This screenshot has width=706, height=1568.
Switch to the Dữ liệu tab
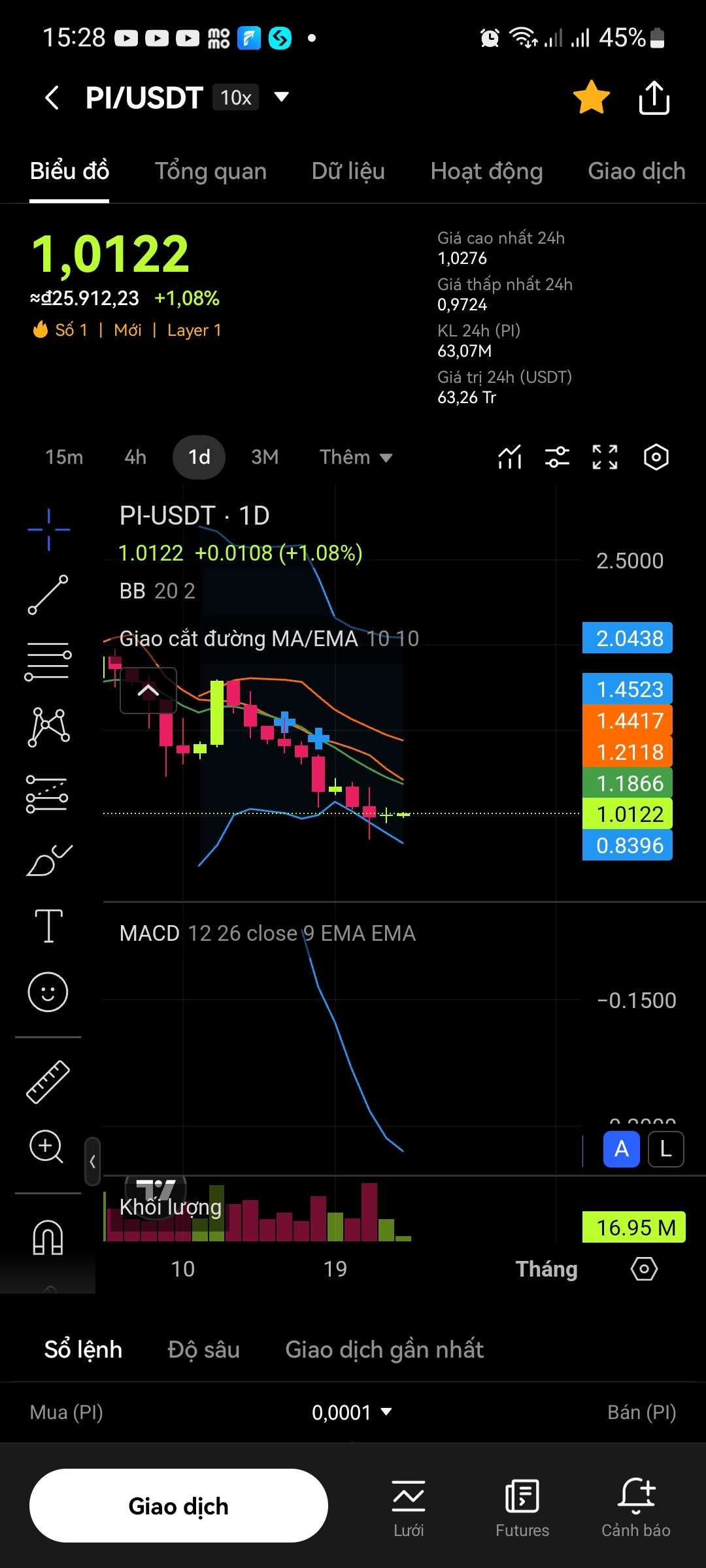click(348, 171)
